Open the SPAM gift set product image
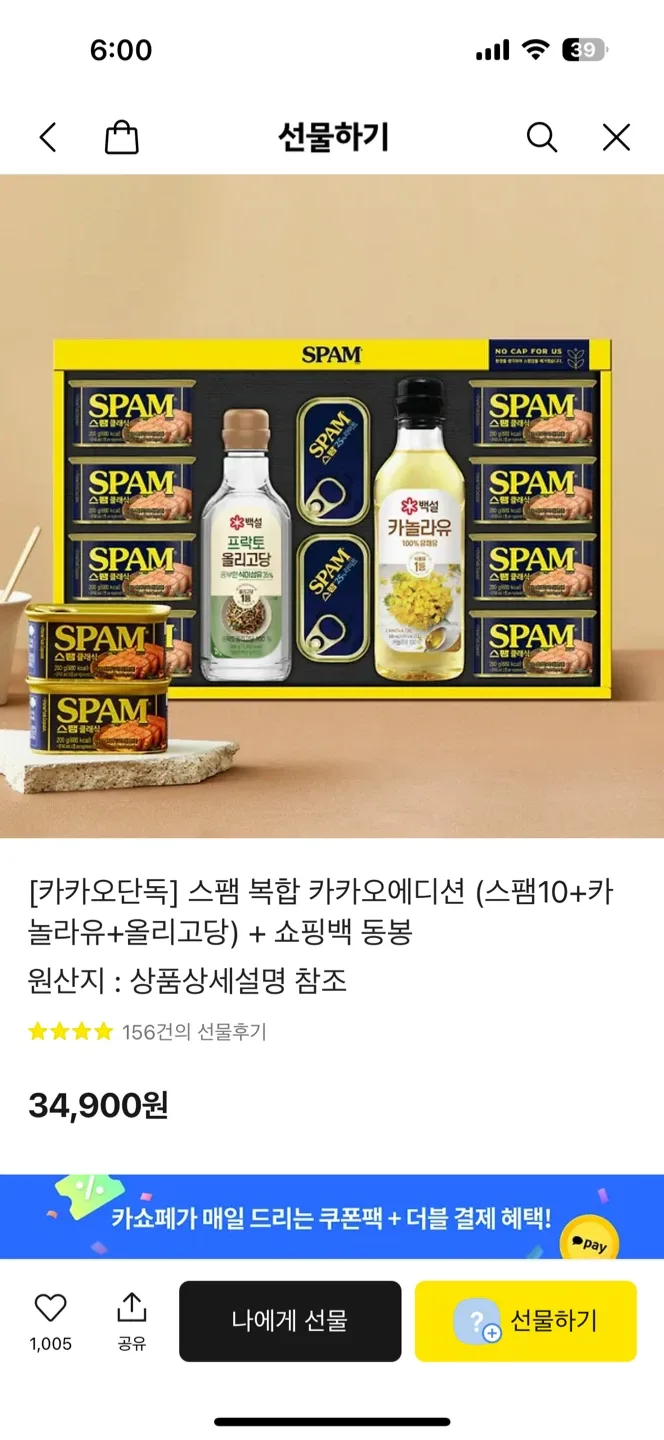The width and height of the screenshot is (664, 1440). [332, 506]
